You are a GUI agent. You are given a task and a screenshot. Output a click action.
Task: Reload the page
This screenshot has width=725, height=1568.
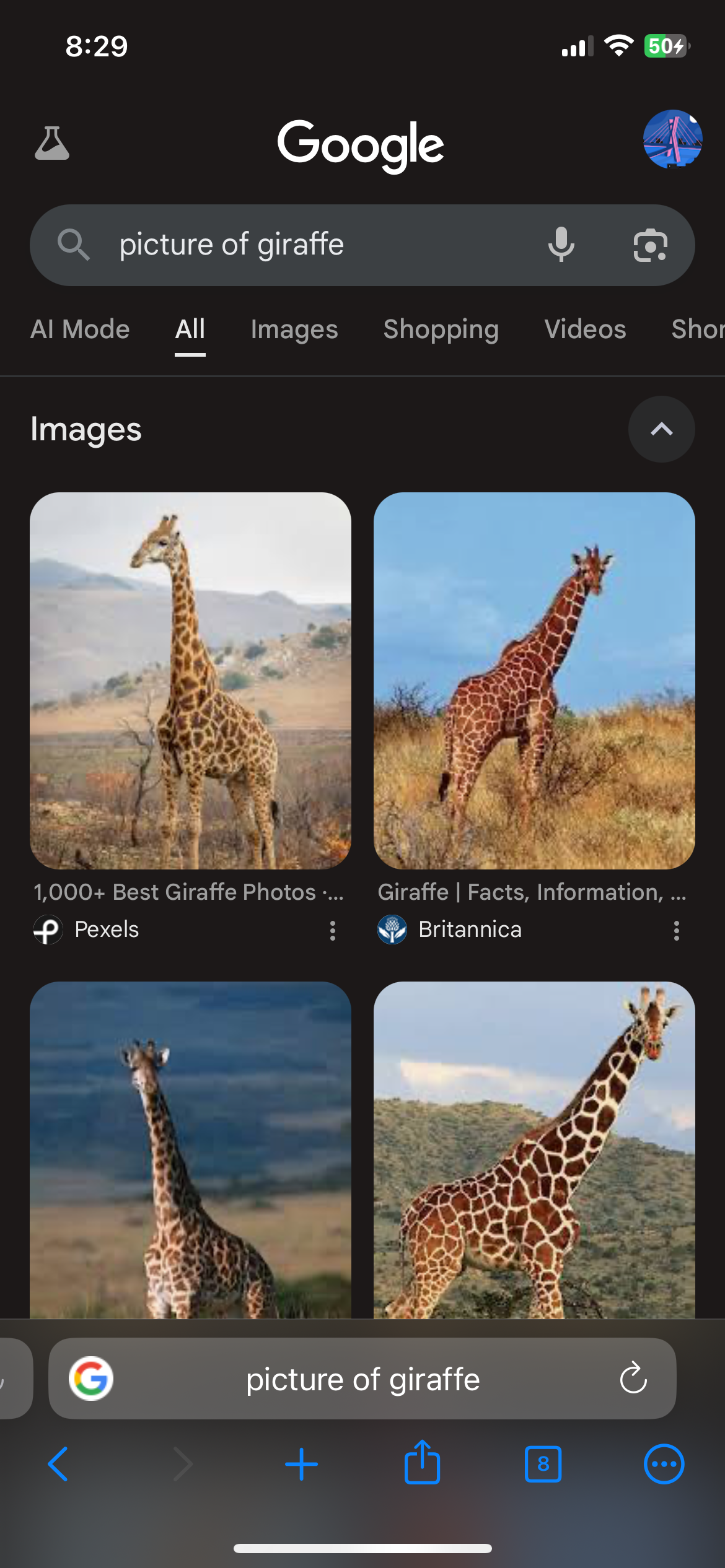click(x=633, y=1379)
